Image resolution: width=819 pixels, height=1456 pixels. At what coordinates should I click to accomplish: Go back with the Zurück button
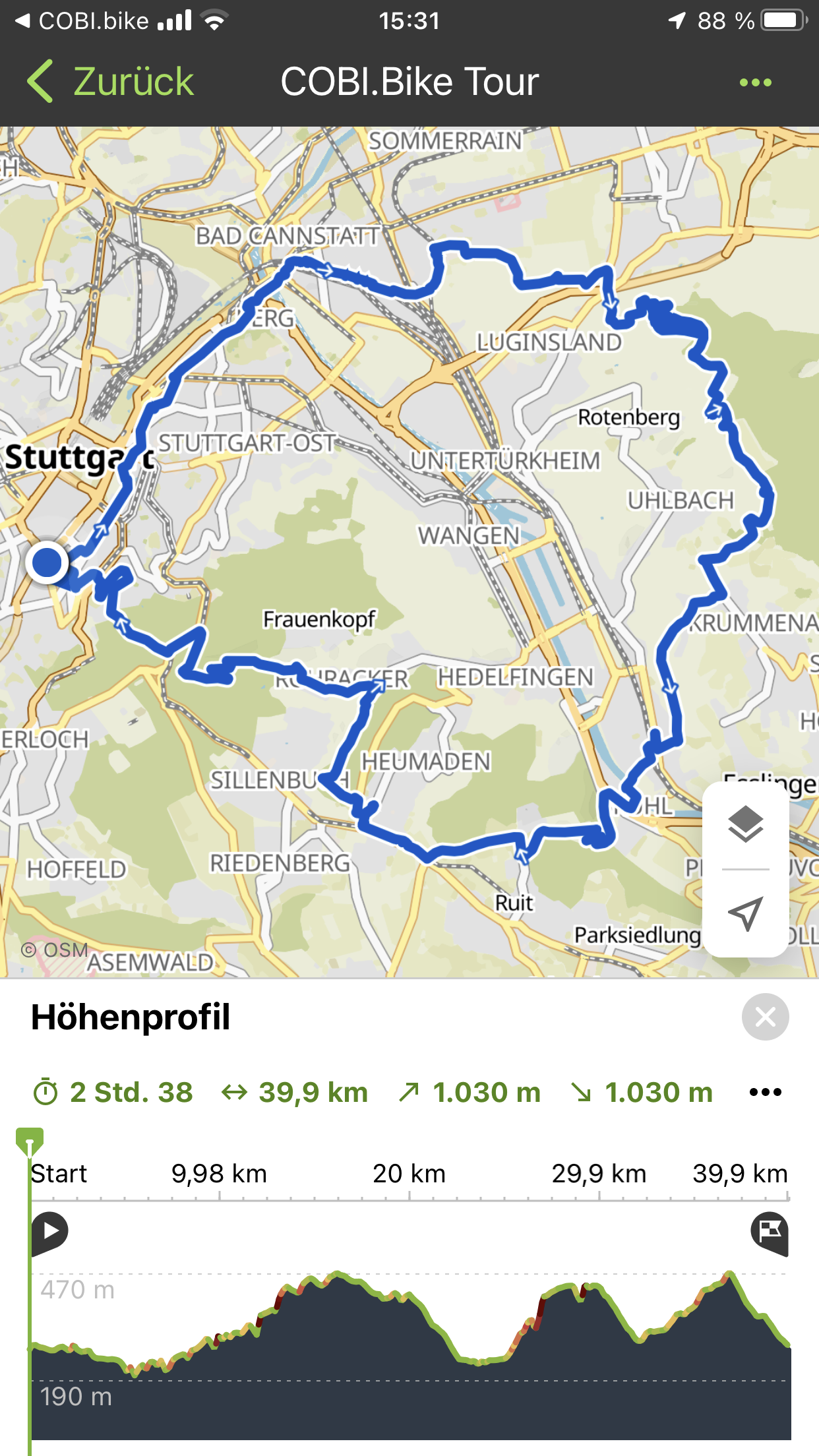point(110,82)
